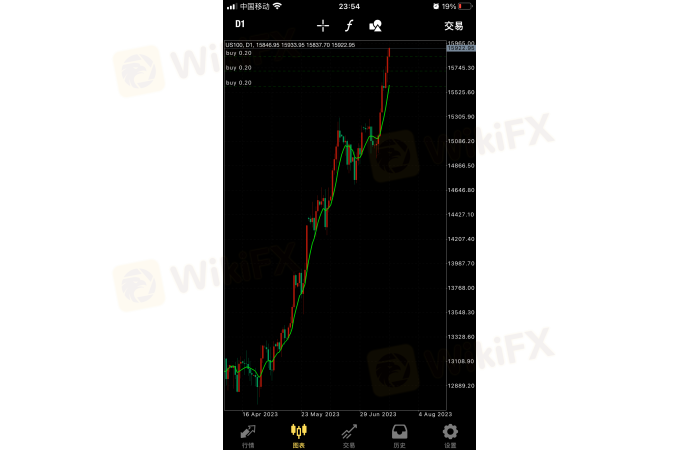Open the D1 timeframe selector

pyautogui.click(x=240, y=25)
